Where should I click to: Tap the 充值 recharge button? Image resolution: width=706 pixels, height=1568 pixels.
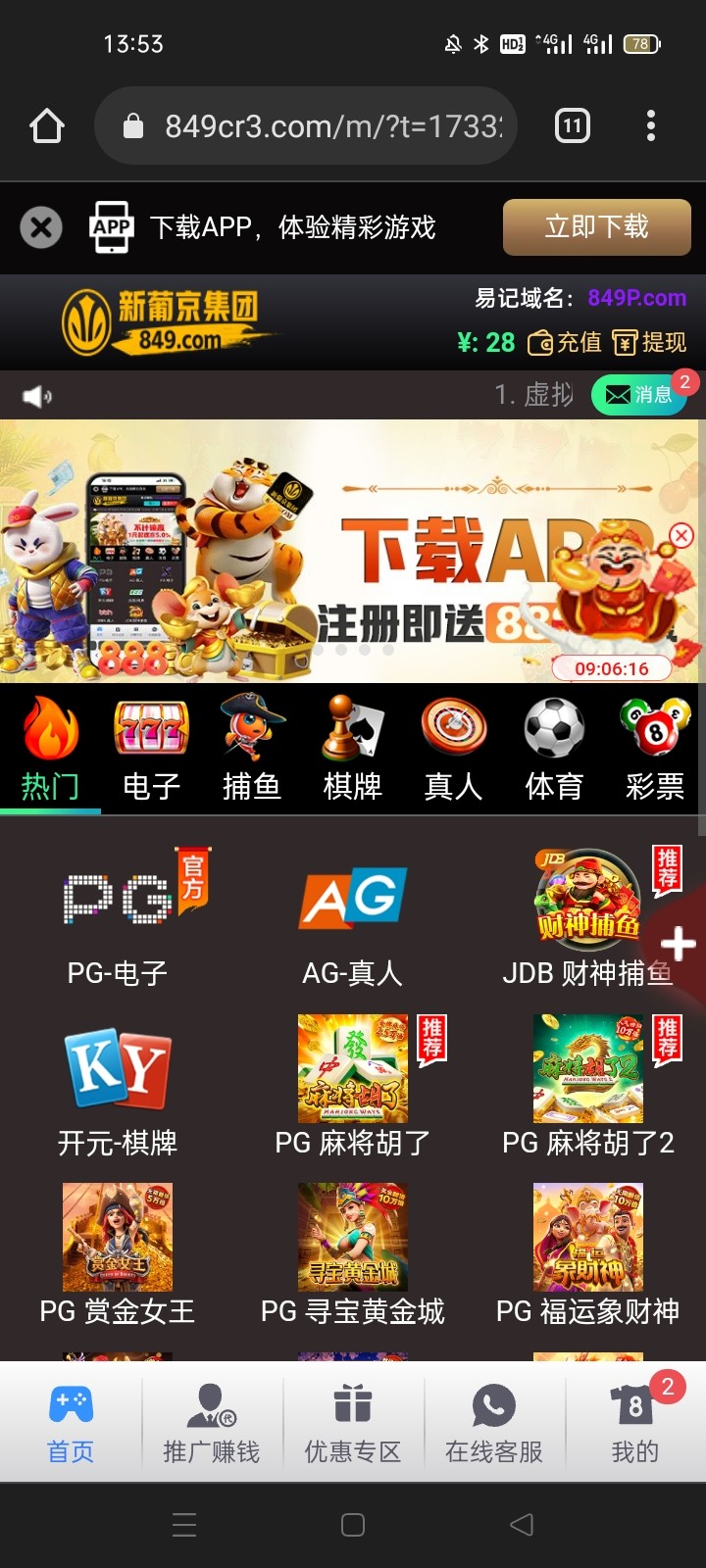[566, 342]
